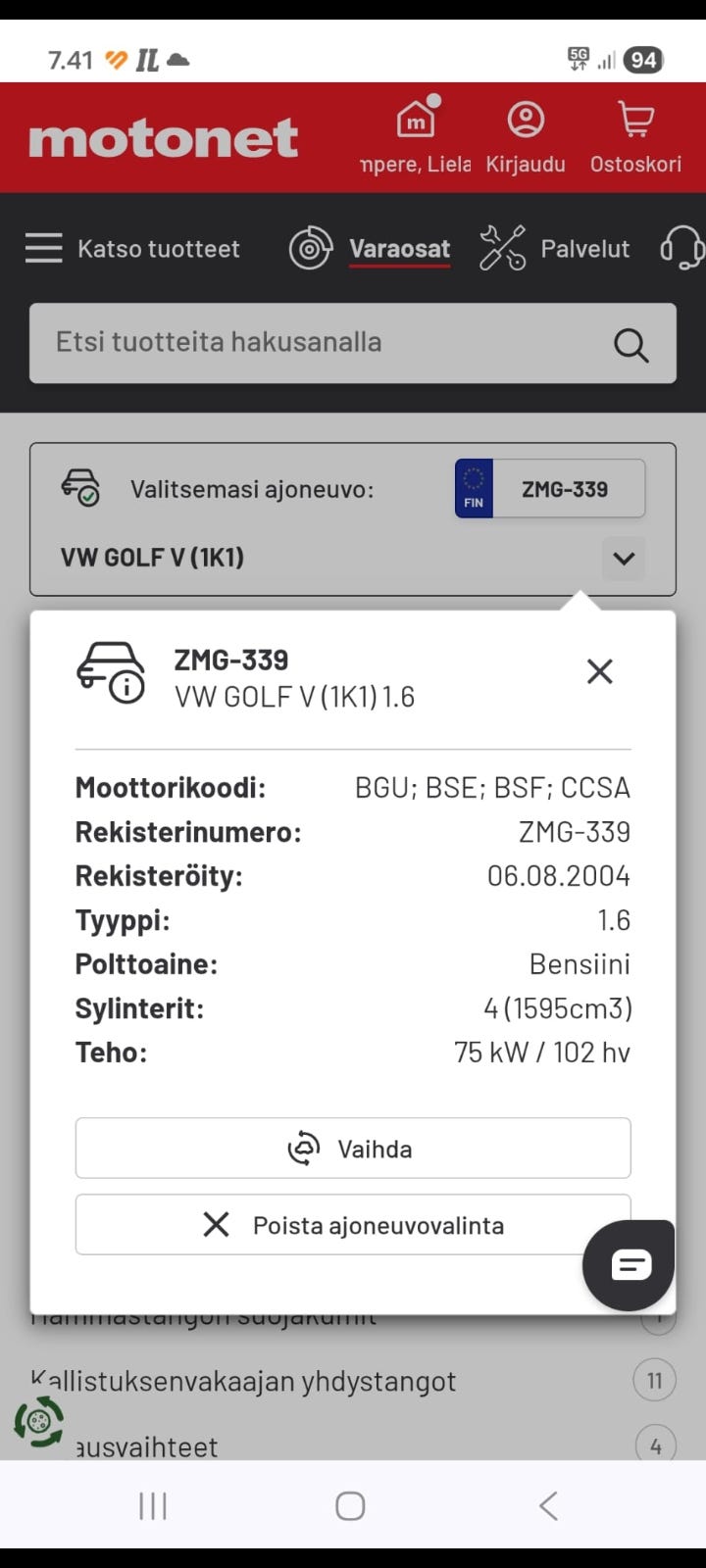
Task: Open the Katso tuotteet menu
Action: tap(132, 248)
